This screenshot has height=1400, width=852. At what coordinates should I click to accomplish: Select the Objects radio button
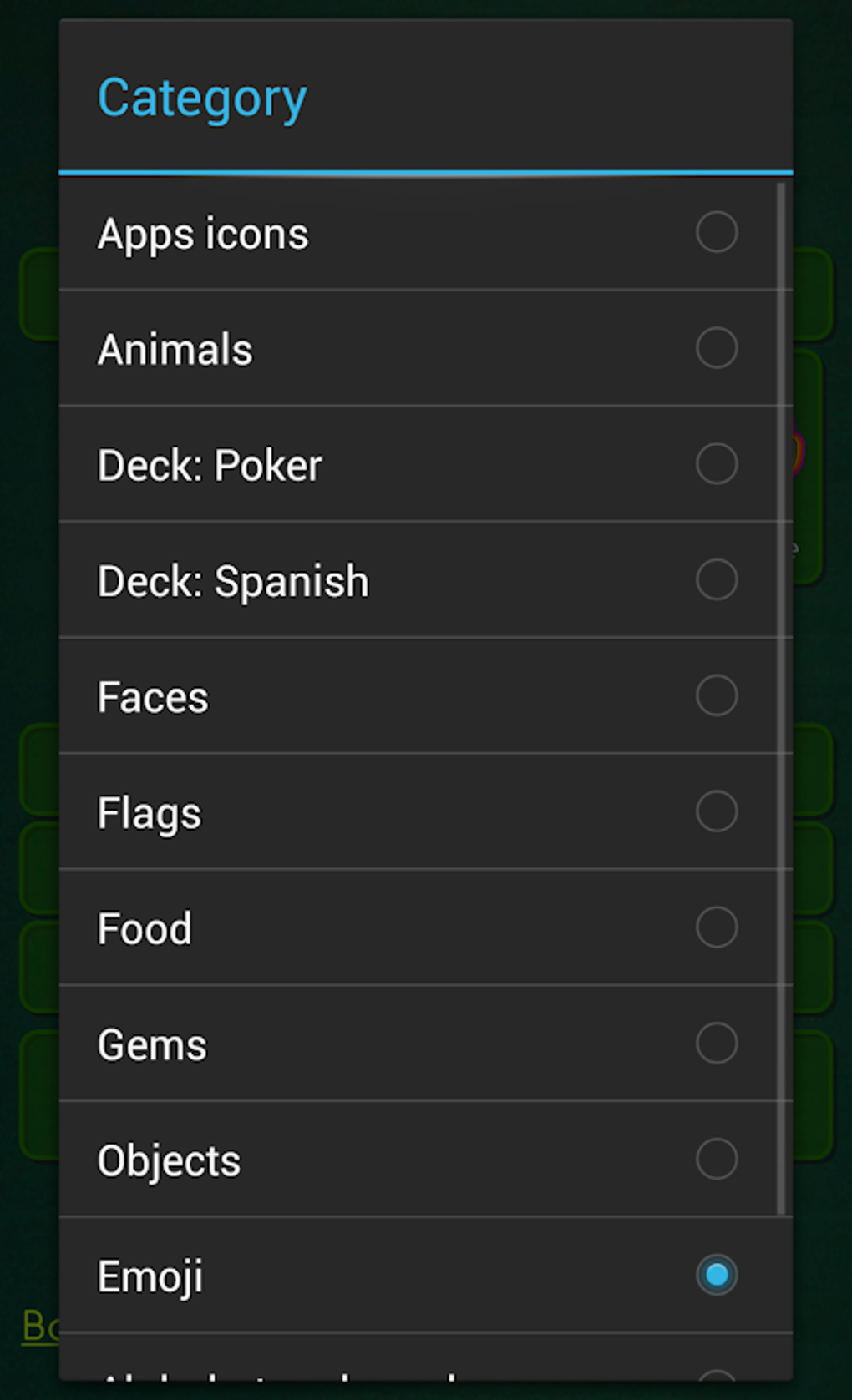pos(716,1159)
